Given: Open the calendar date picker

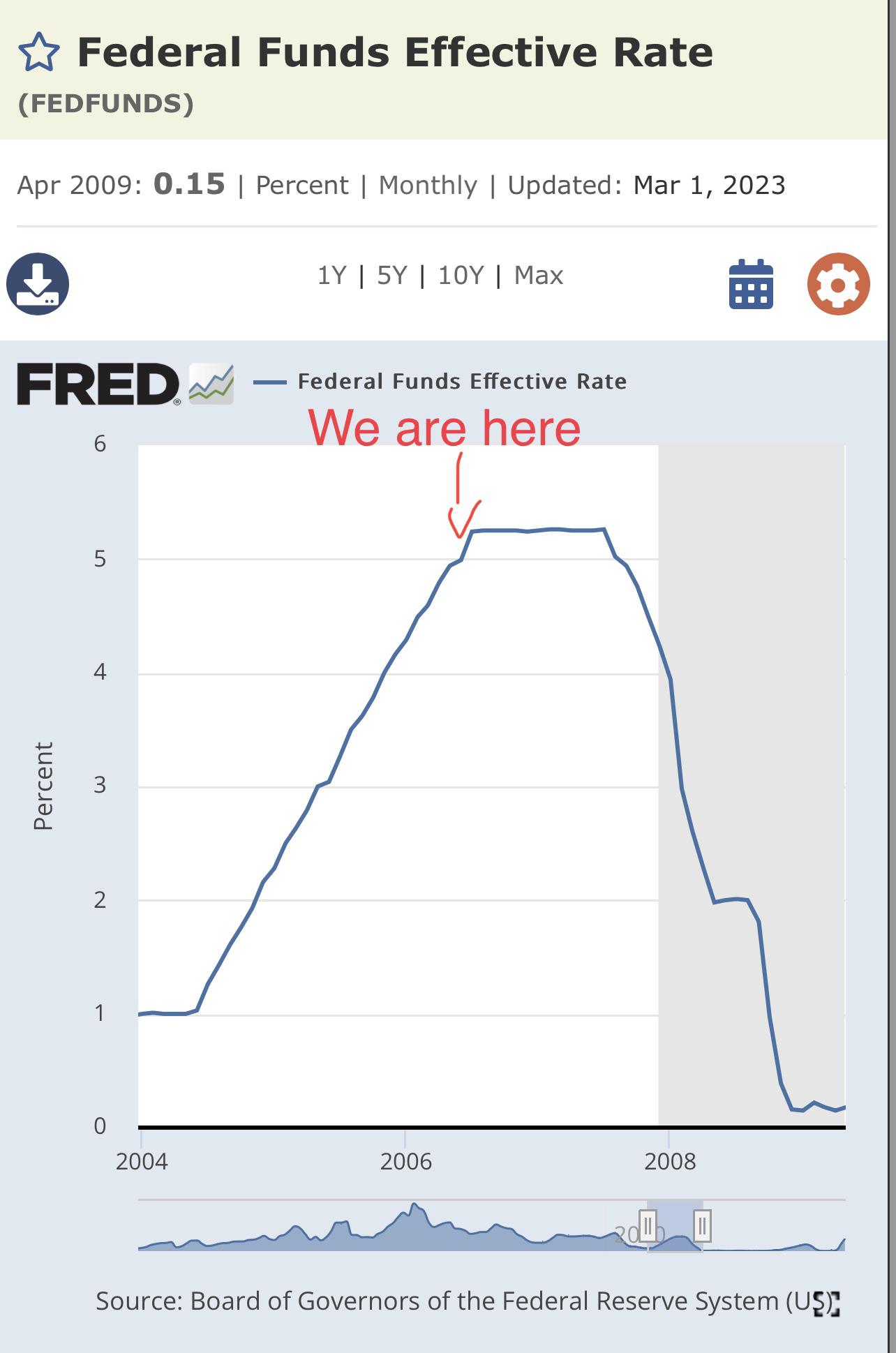Looking at the screenshot, I should tap(751, 284).
